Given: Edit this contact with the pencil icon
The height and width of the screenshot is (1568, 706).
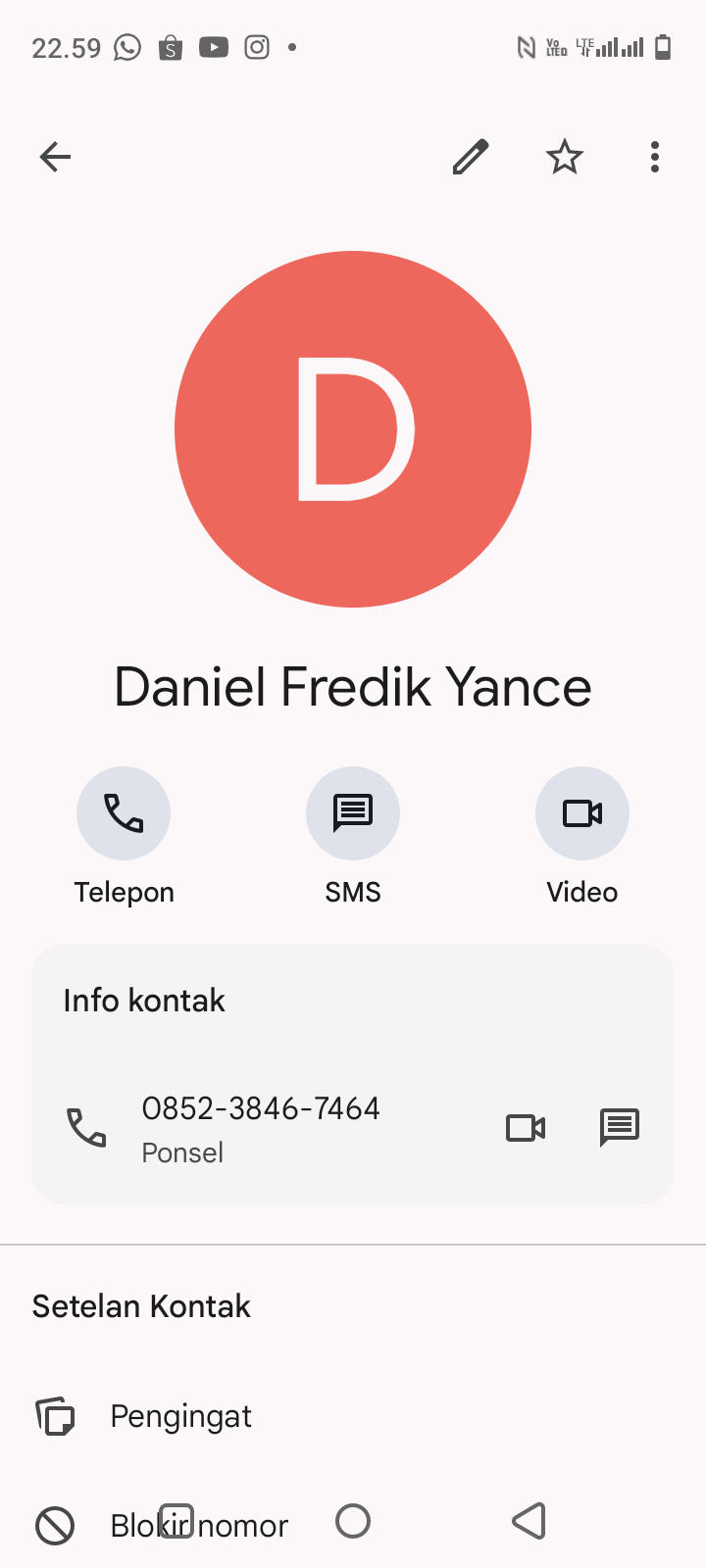Looking at the screenshot, I should tap(471, 157).
